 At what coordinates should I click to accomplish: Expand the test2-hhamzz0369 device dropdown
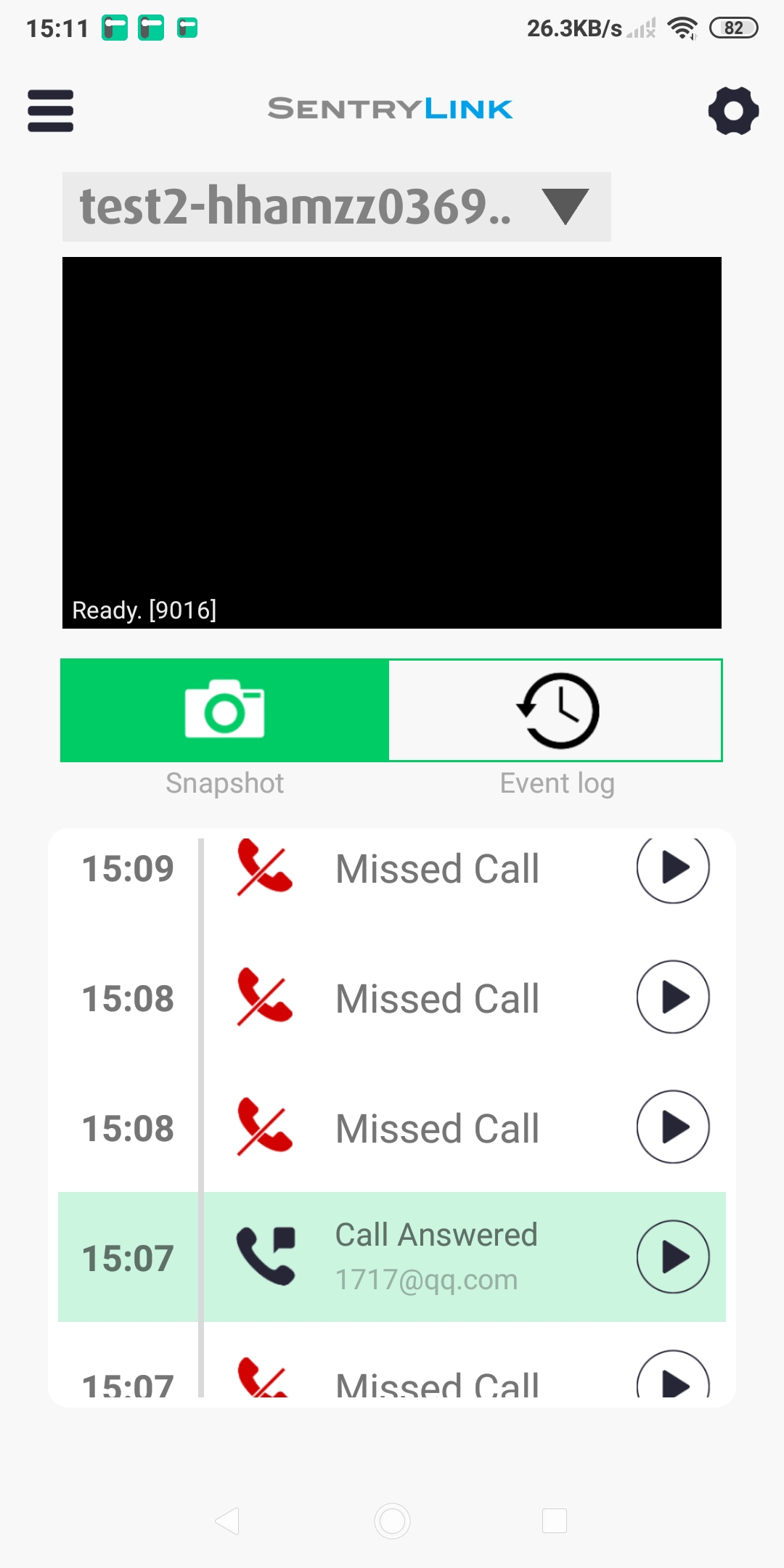pyautogui.click(x=337, y=207)
